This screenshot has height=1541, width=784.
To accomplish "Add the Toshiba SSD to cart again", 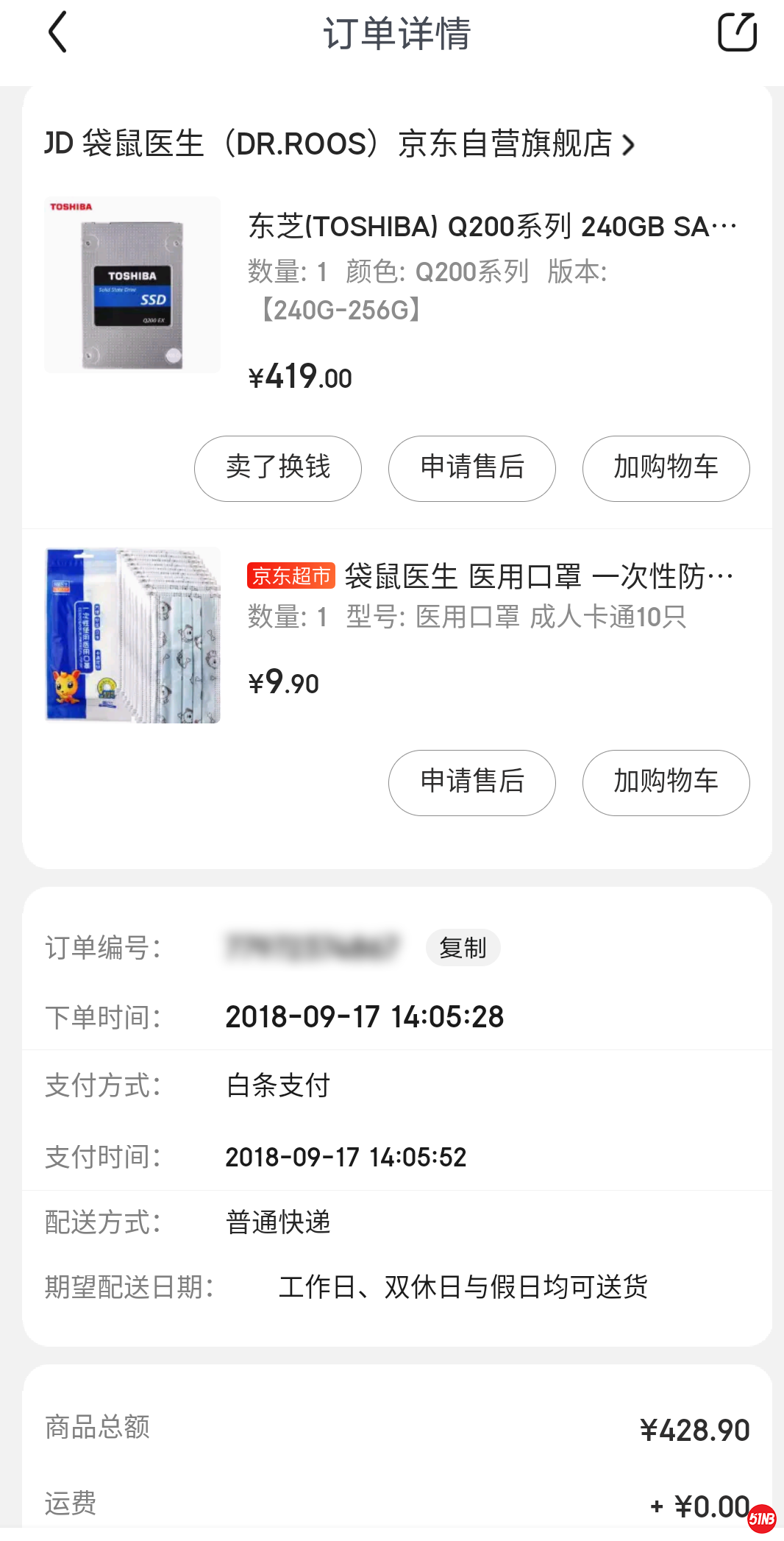I will pyautogui.click(x=666, y=469).
